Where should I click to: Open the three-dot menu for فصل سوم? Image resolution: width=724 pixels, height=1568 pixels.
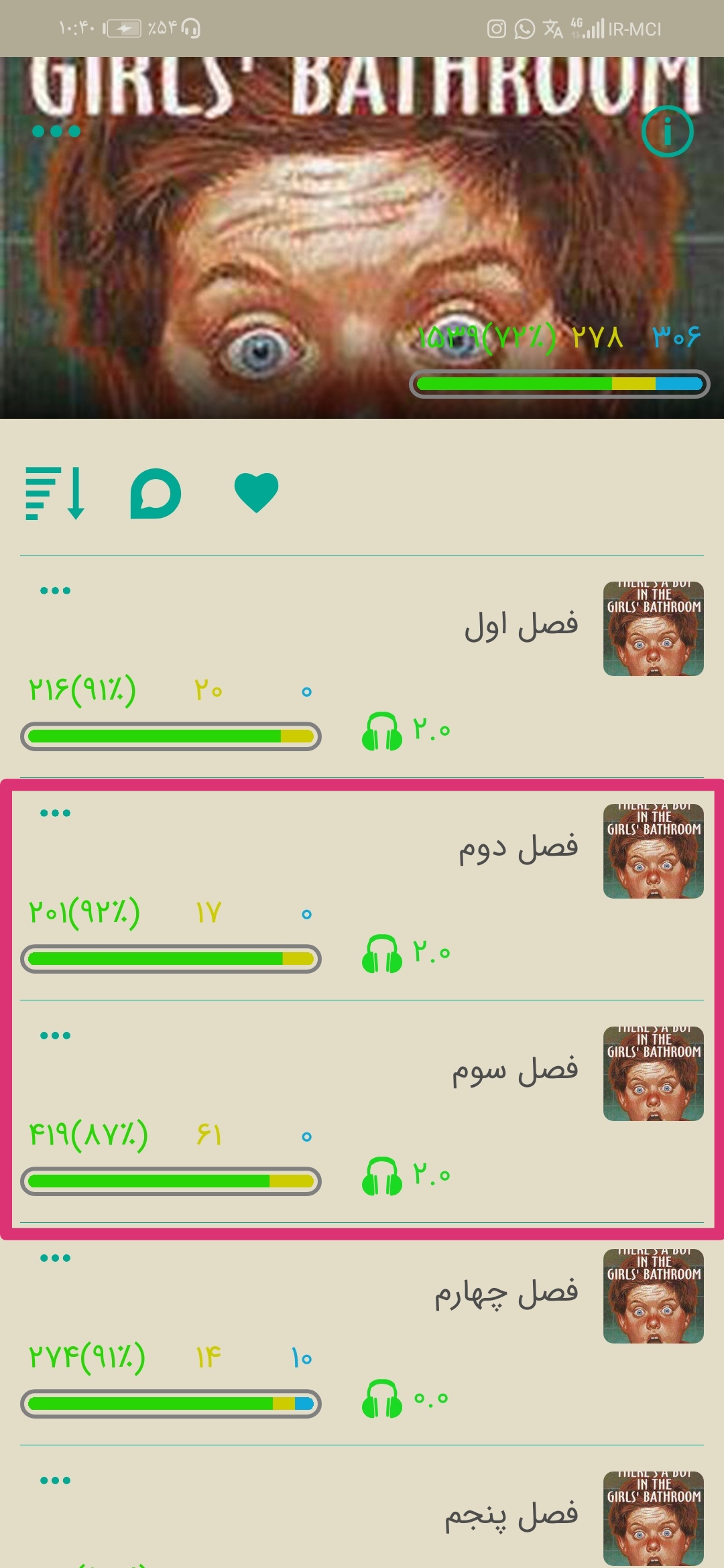pos(55,1035)
